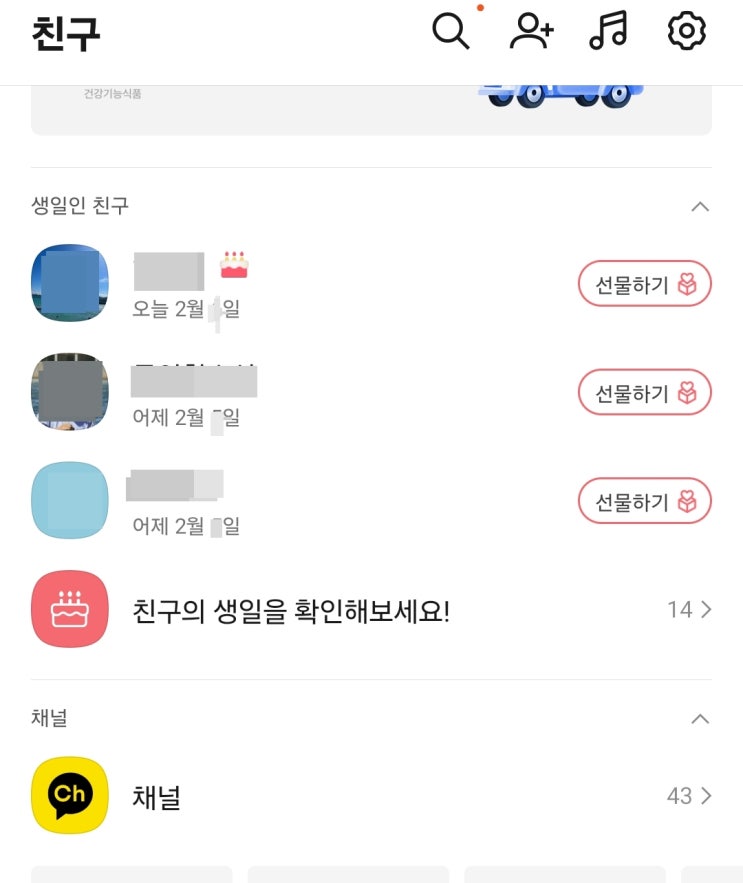Open profile of friend with today's birthday
The width and height of the screenshot is (743, 883).
(70, 283)
